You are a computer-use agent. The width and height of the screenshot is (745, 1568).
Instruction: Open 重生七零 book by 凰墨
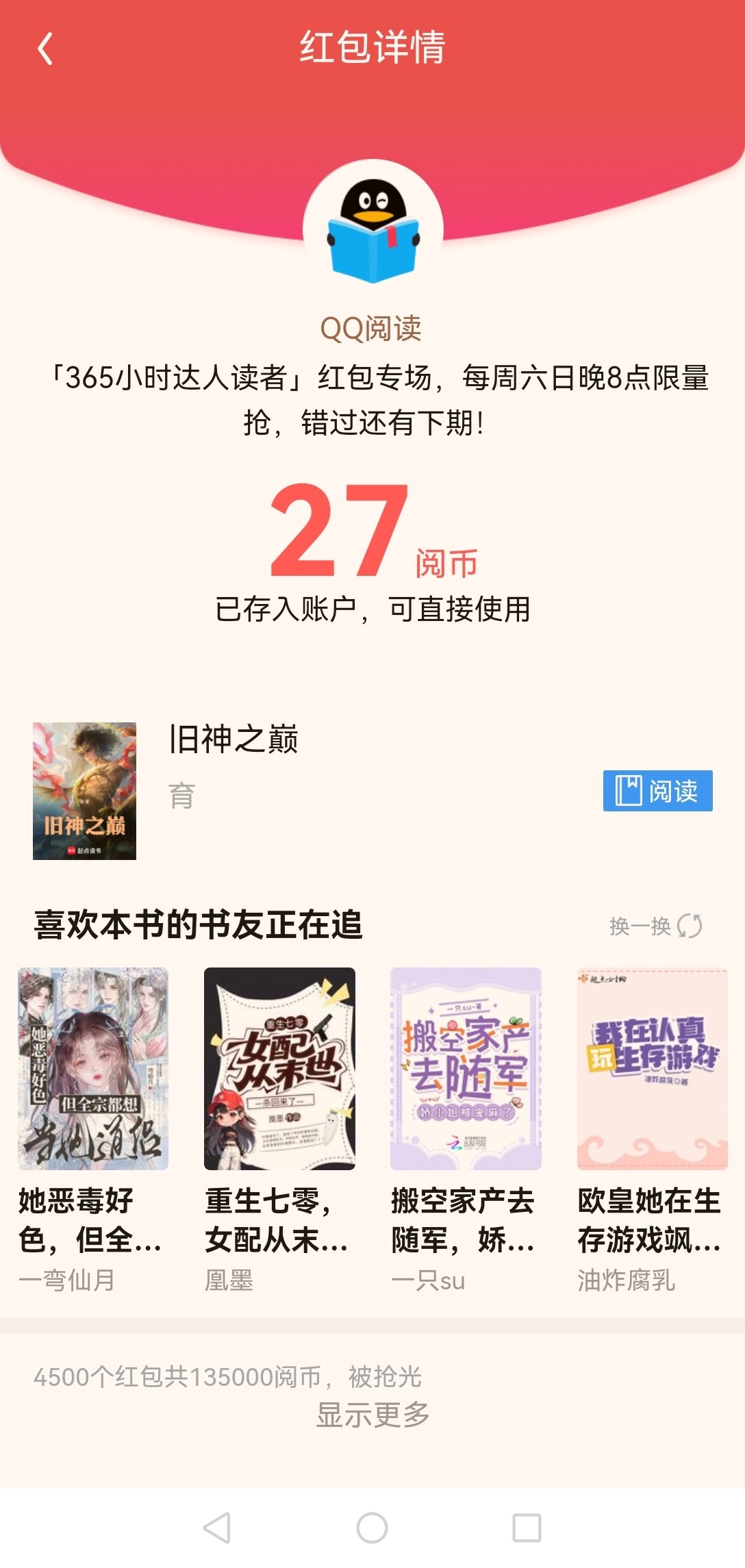pyautogui.click(x=279, y=1130)
